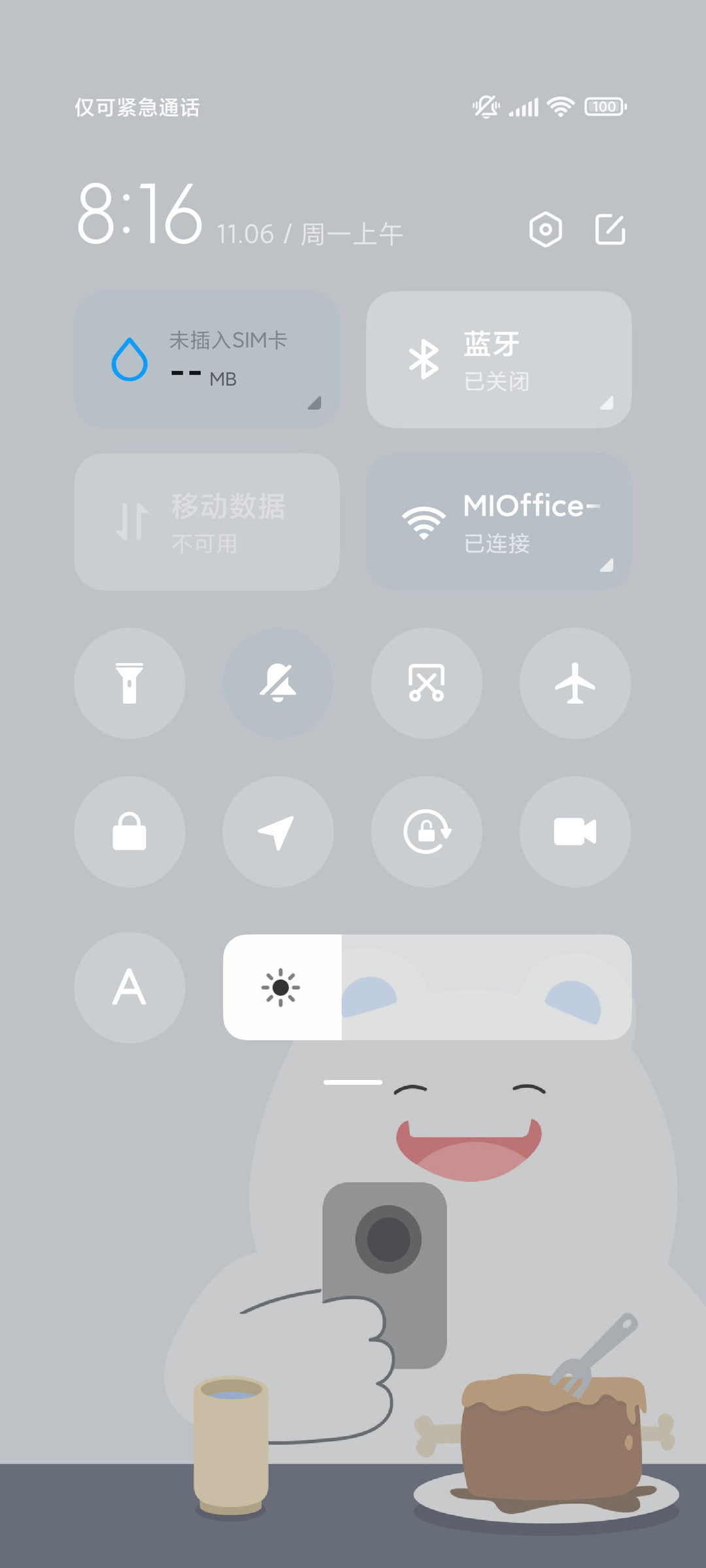Set brightness on the sun slider
Viewport: 706px width, 1568px height.
(428, 987)
